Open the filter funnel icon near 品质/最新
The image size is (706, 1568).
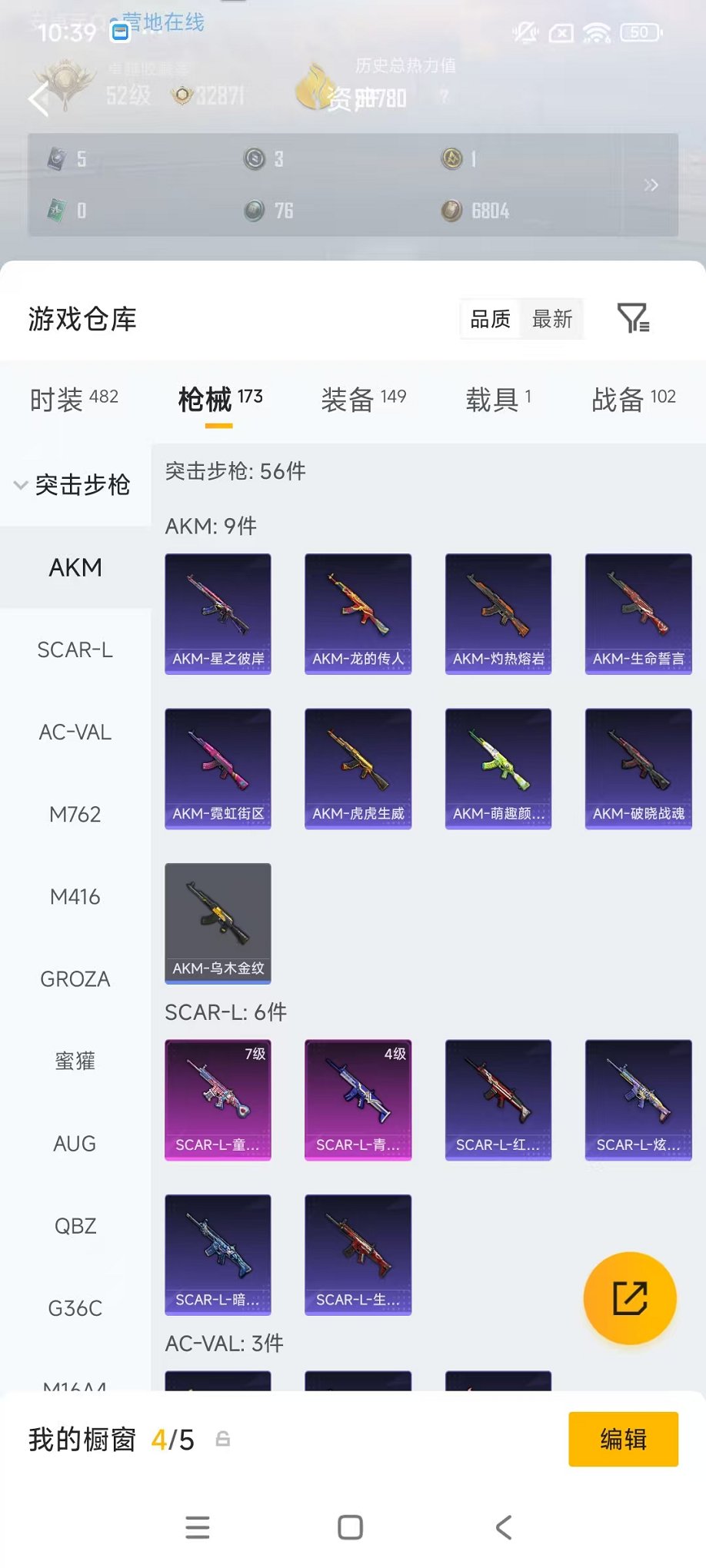634,318
